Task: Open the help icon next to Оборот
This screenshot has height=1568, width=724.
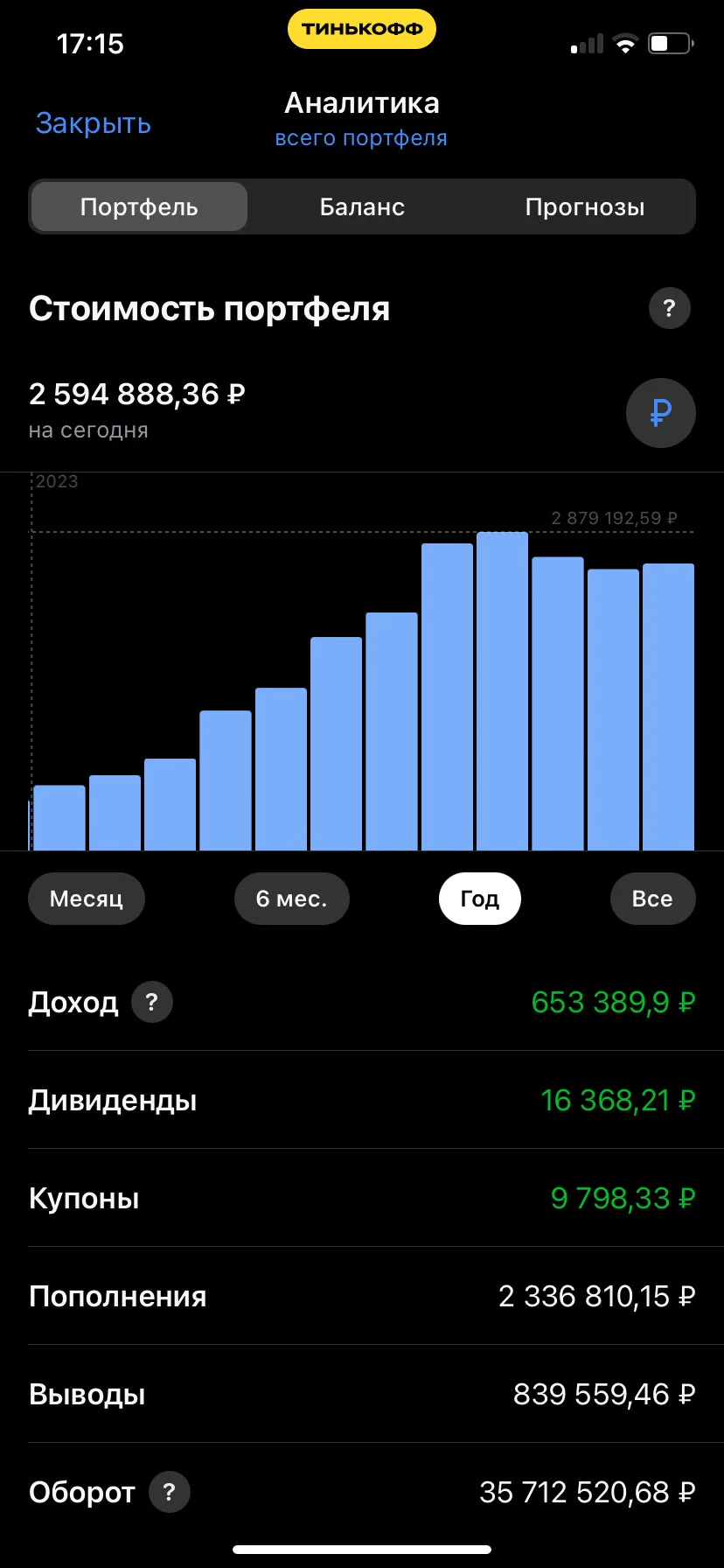Action: point(170,1492)
